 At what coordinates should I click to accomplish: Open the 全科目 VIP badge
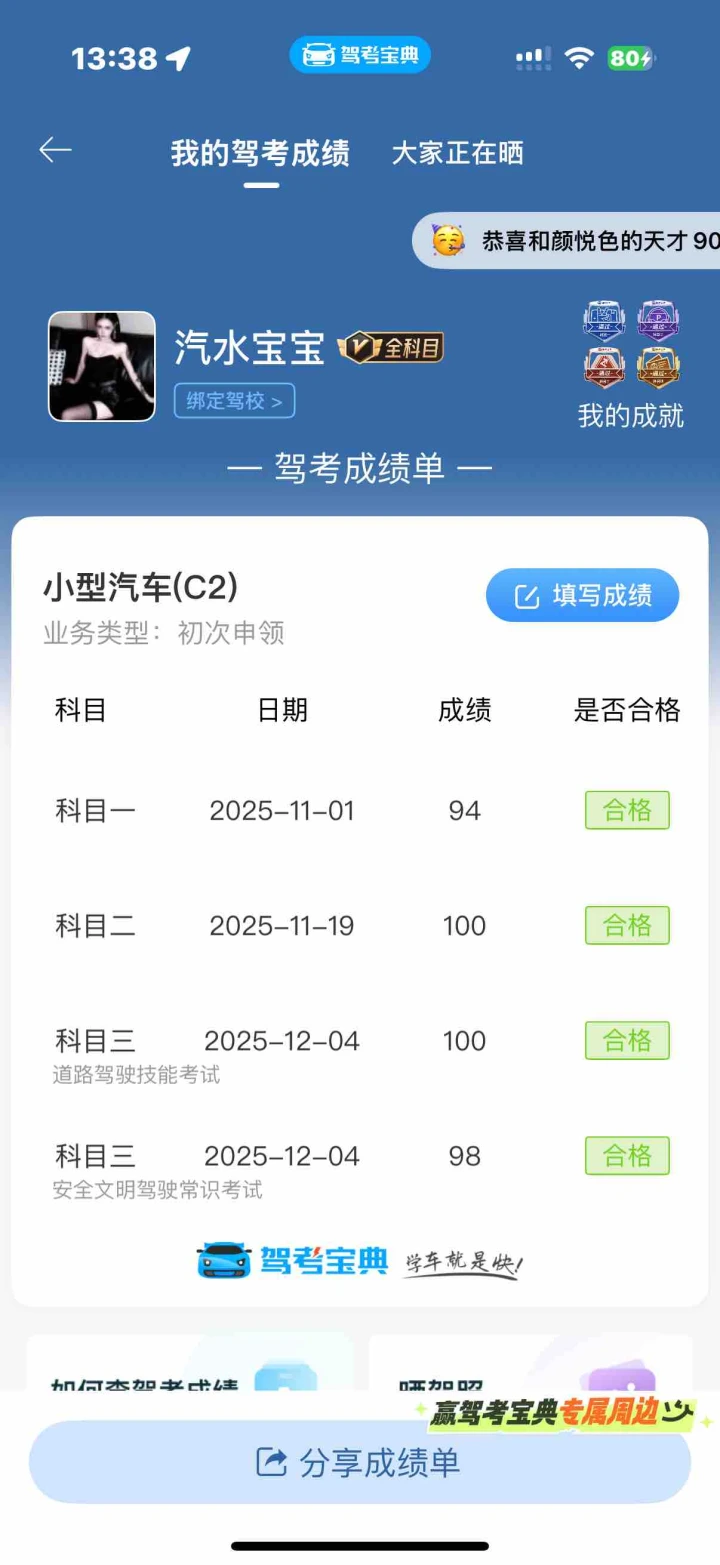tap(391, 348)
